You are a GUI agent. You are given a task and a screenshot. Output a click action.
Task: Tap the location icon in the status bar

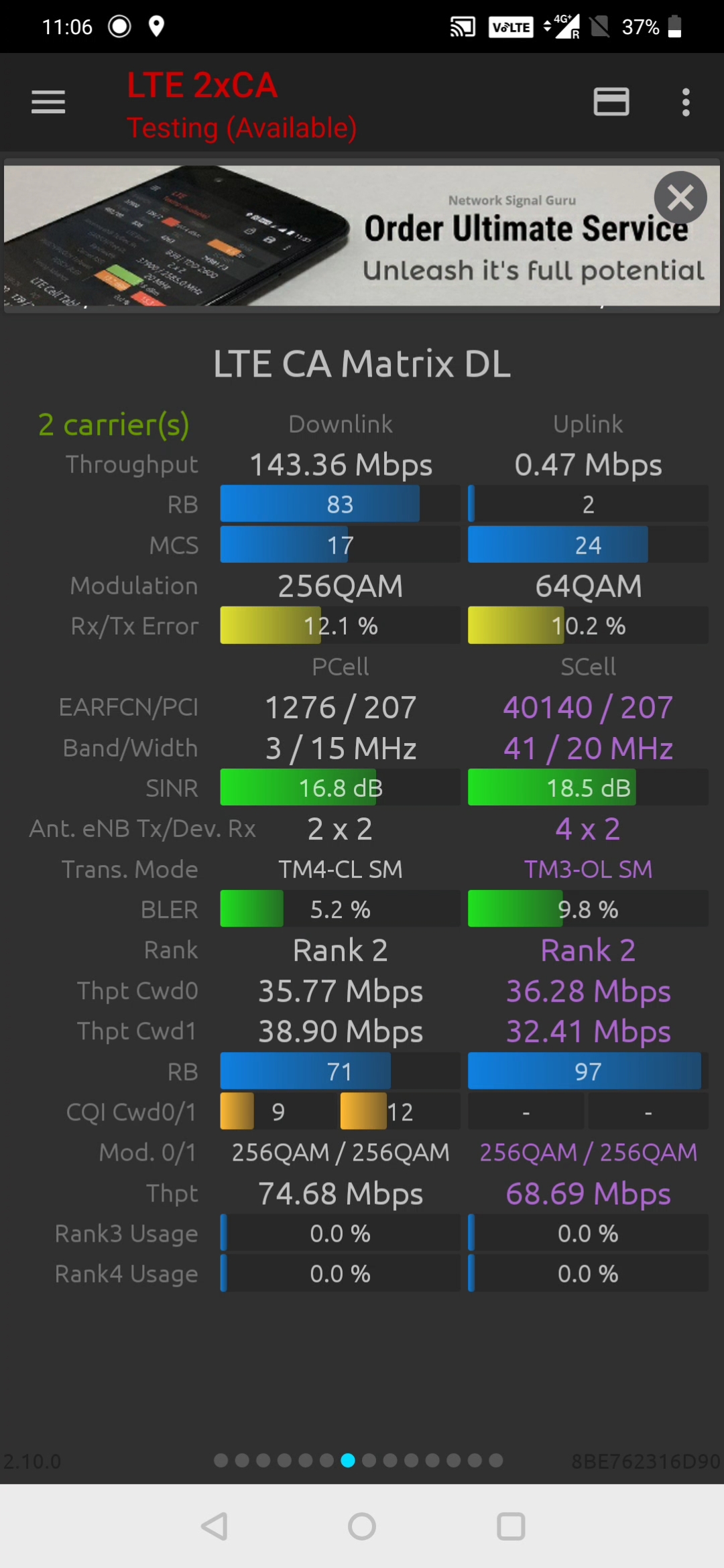[156, 27]
